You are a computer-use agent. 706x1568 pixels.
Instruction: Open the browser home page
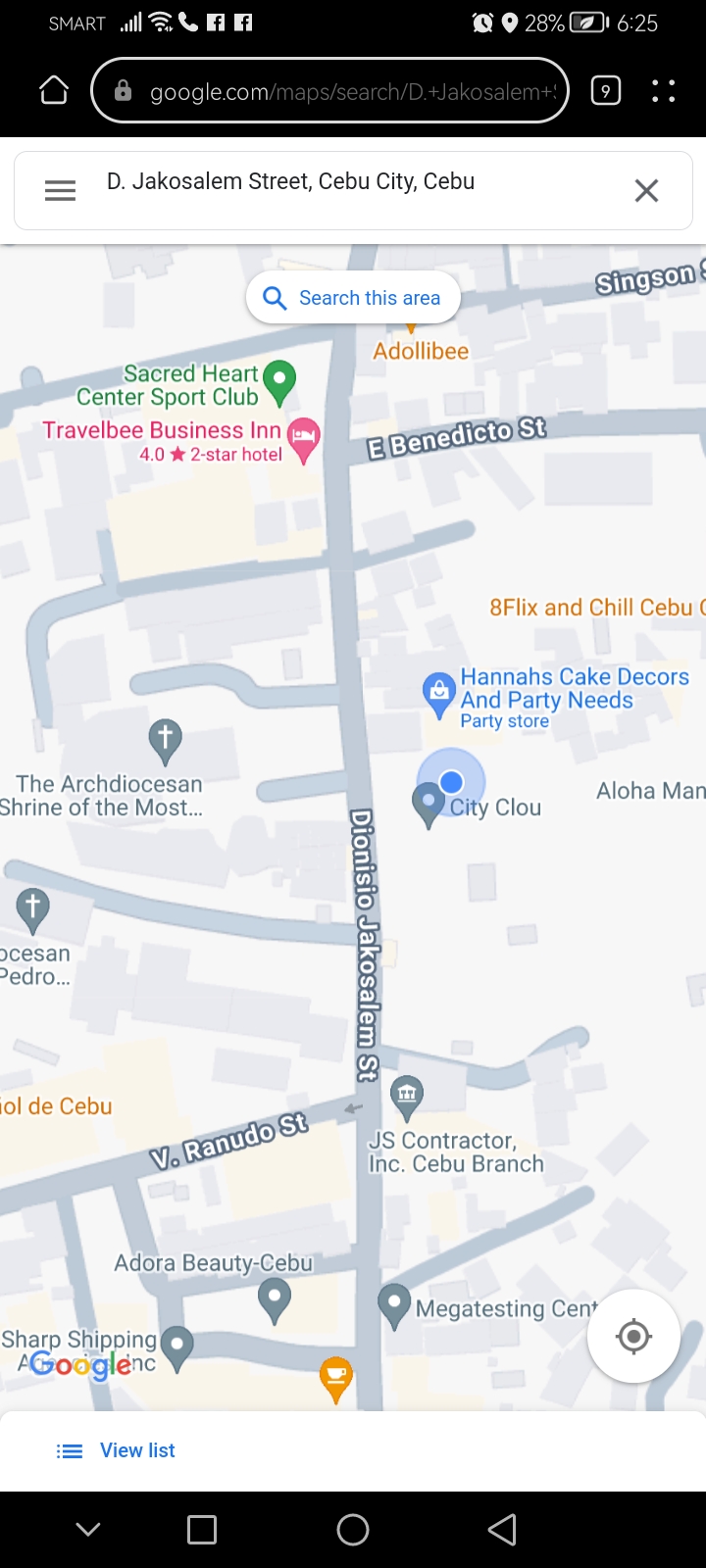[54, 91]
